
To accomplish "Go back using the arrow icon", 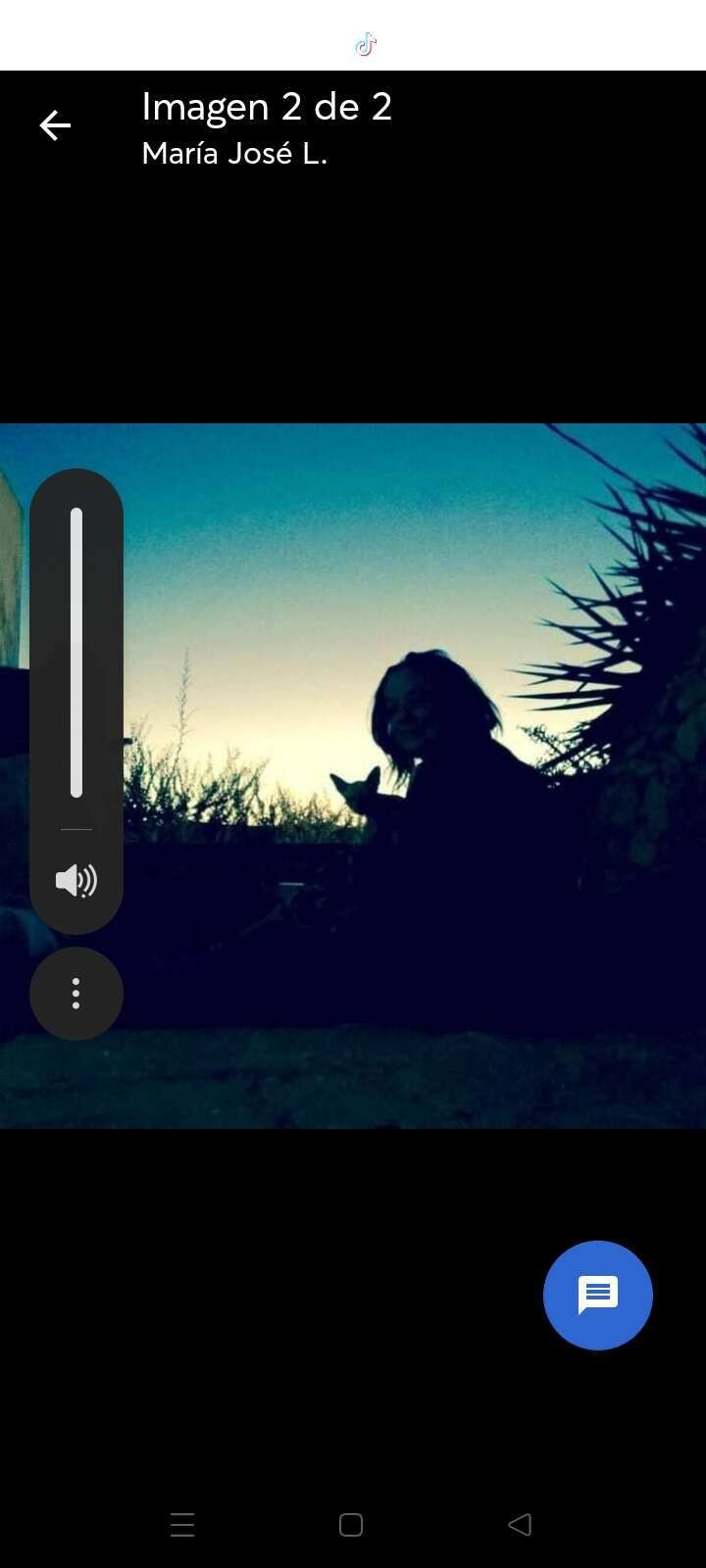I will pyautogui.click(x=55, y=125).
